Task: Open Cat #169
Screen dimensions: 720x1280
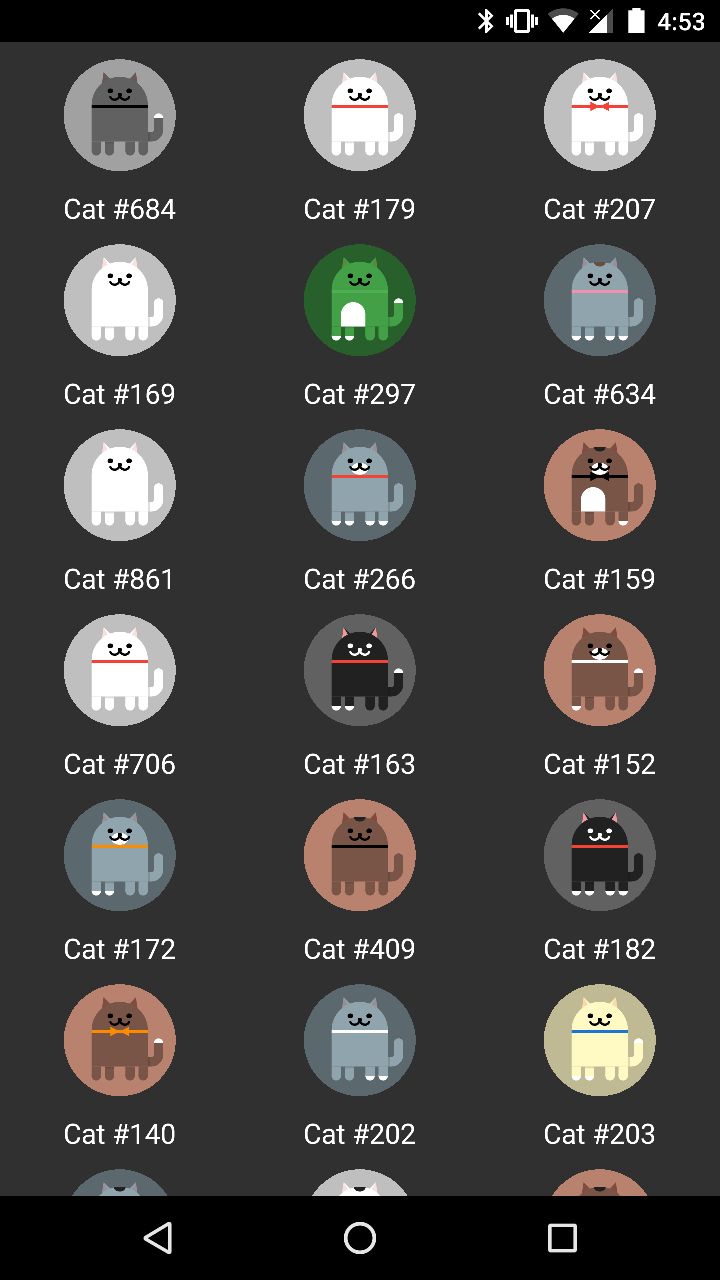Action: click(120, 300)
